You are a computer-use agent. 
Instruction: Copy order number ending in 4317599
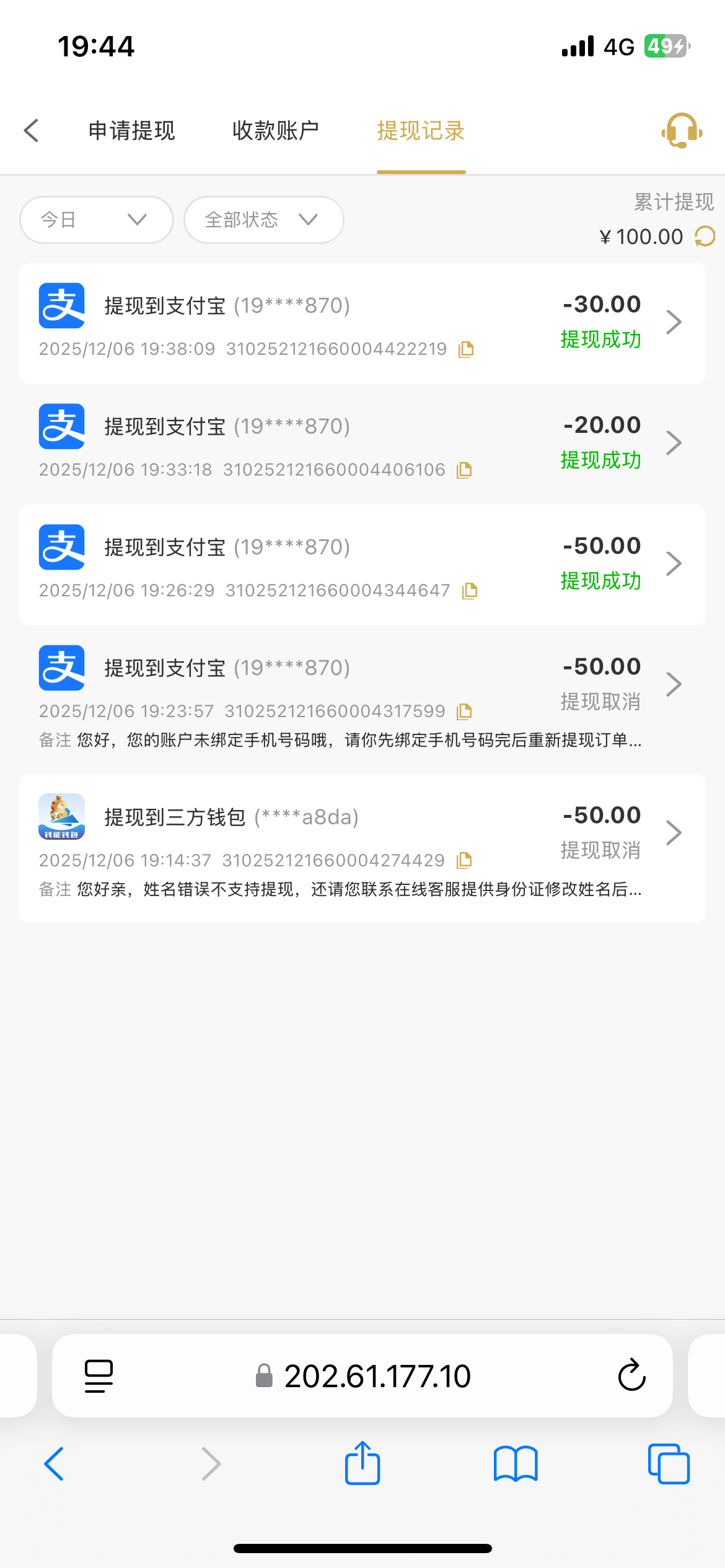pos(464,712)
